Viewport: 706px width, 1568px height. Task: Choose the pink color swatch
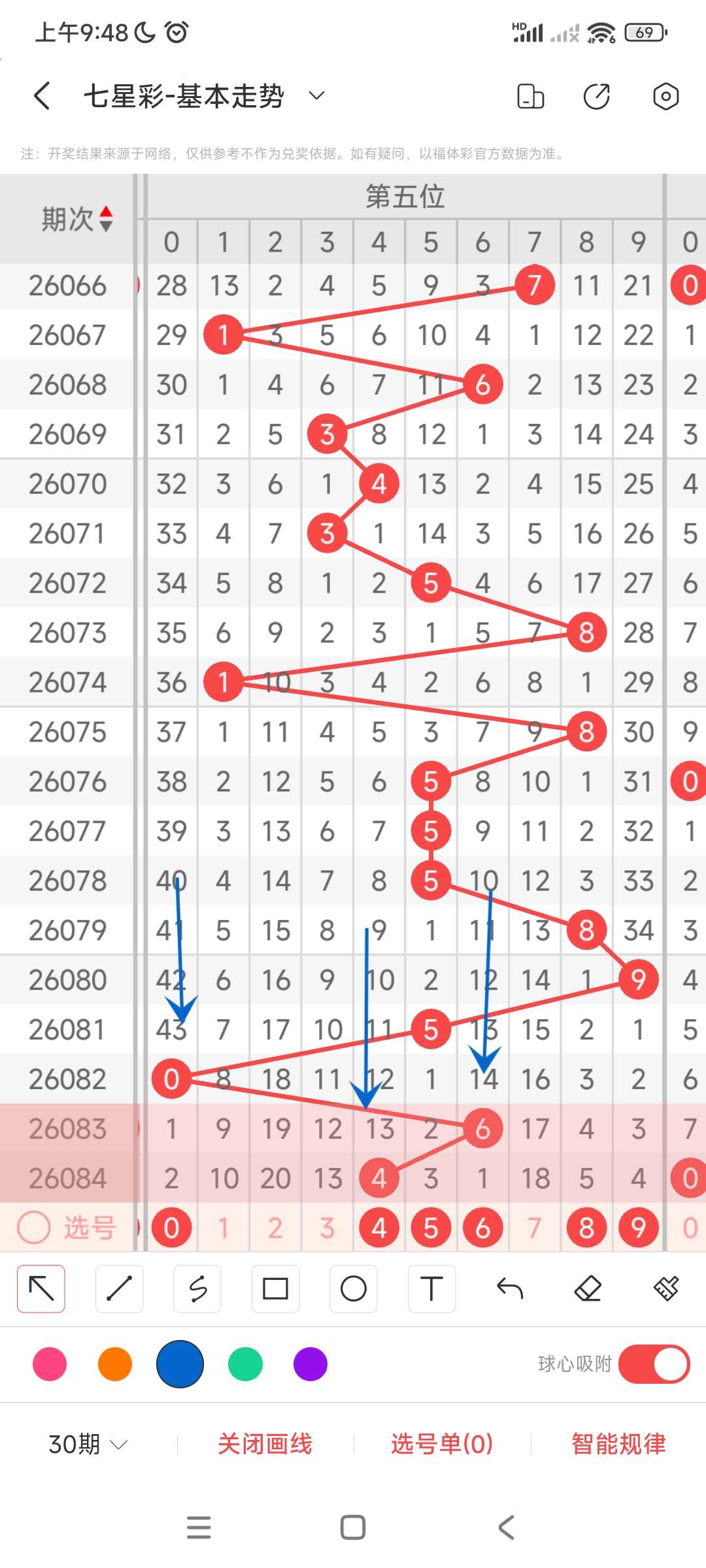(50, 1364)
